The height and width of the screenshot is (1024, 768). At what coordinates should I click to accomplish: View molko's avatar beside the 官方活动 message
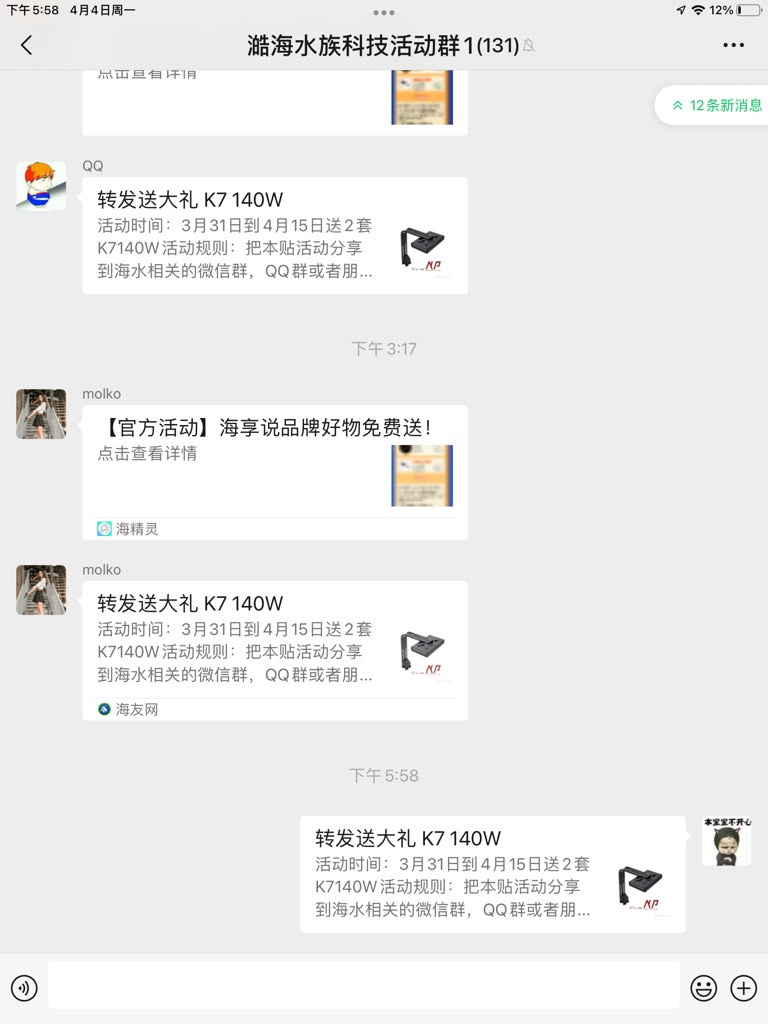click(x=41, y=414)
